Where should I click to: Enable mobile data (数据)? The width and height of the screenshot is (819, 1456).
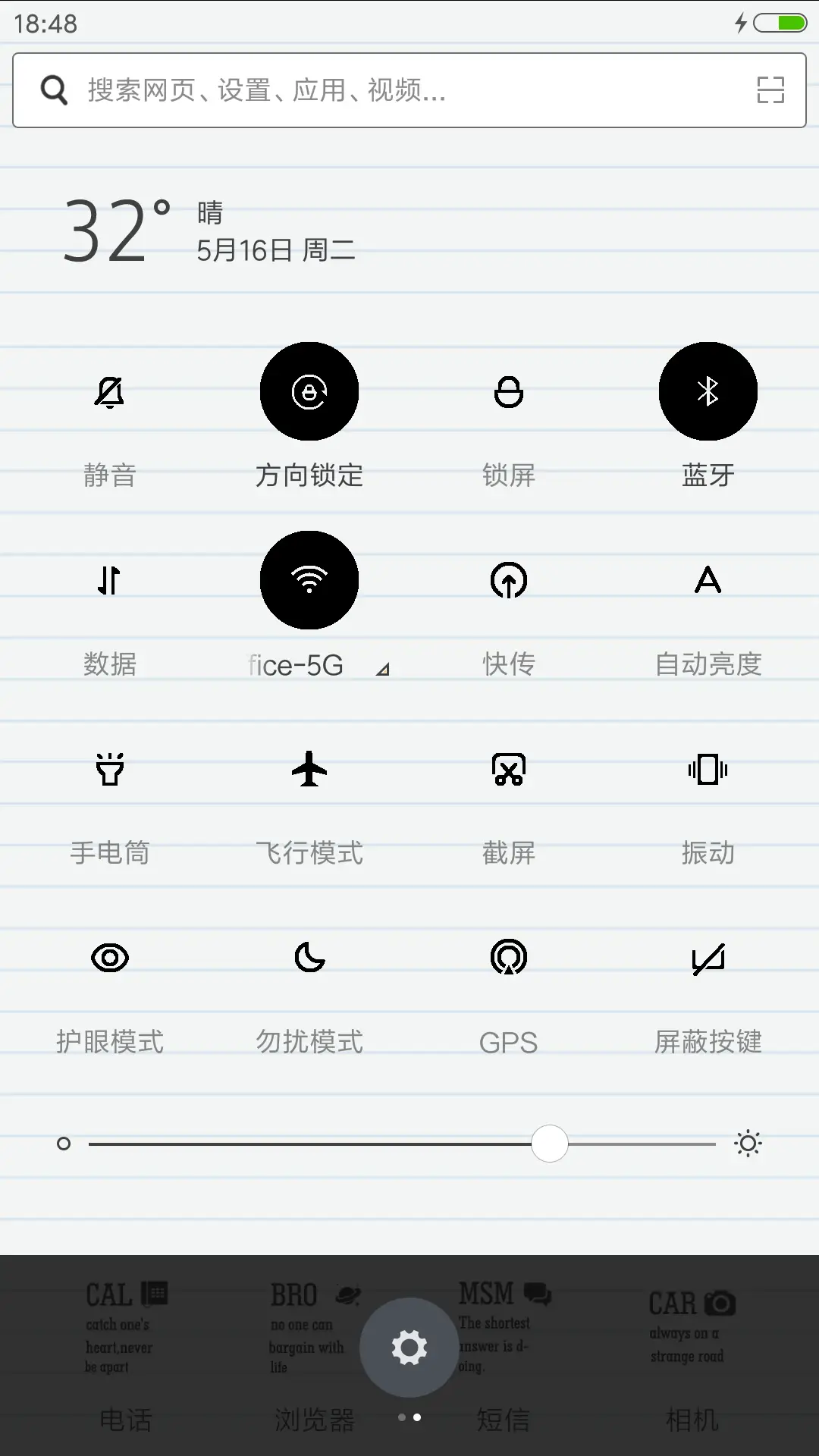110,580
